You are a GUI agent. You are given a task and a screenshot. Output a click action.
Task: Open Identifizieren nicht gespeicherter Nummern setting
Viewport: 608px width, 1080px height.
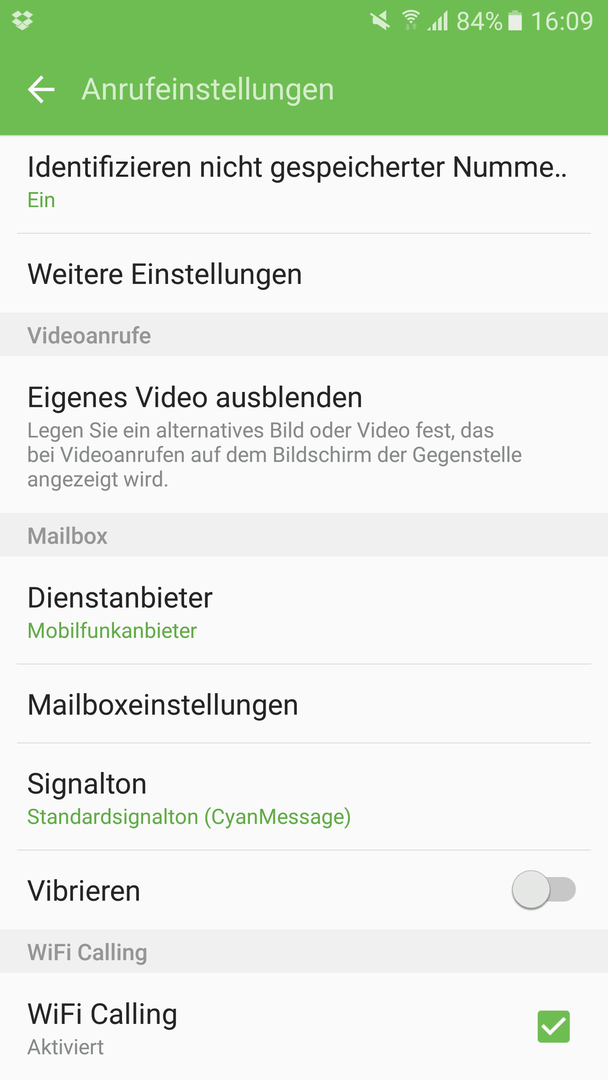304,184
